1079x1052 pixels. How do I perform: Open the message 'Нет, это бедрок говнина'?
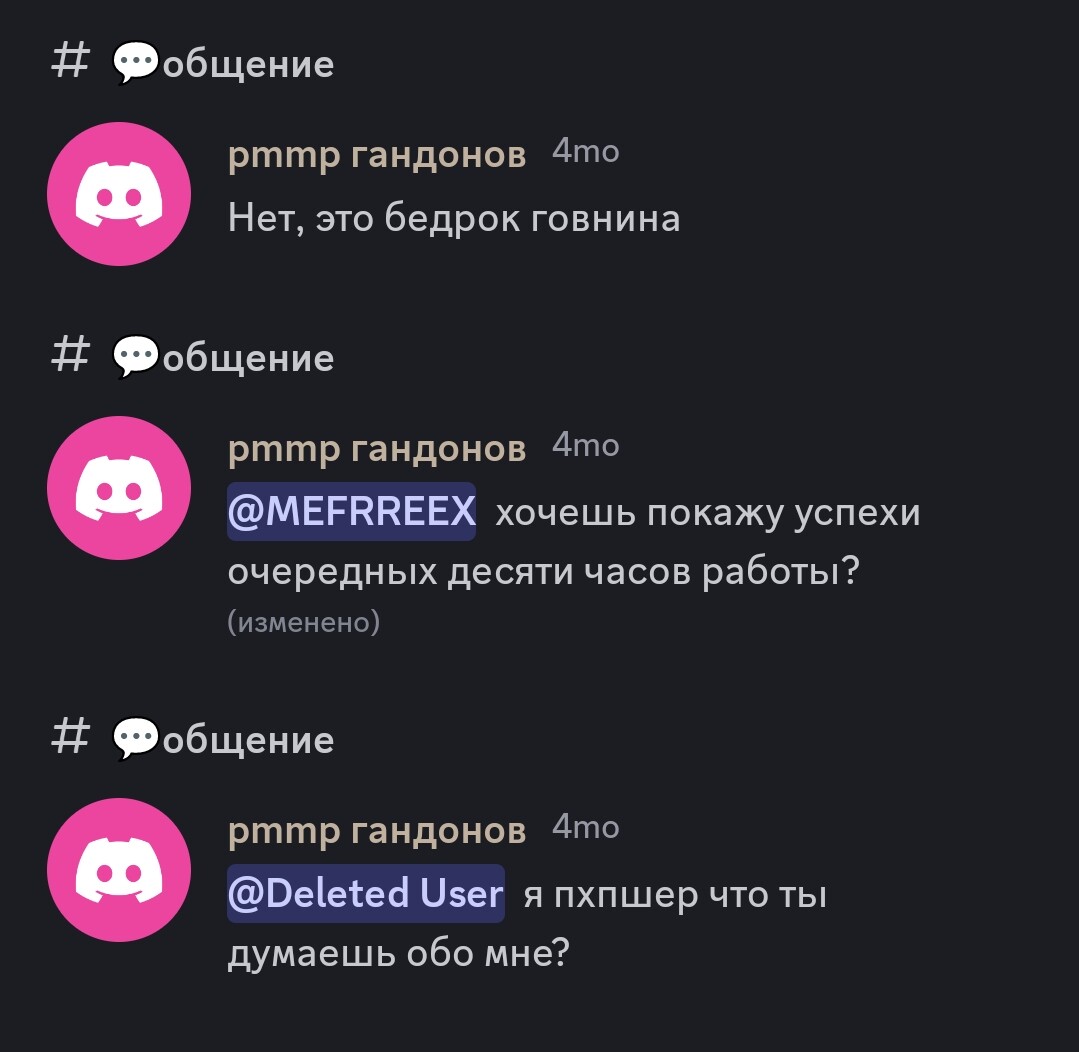(454, 217)
